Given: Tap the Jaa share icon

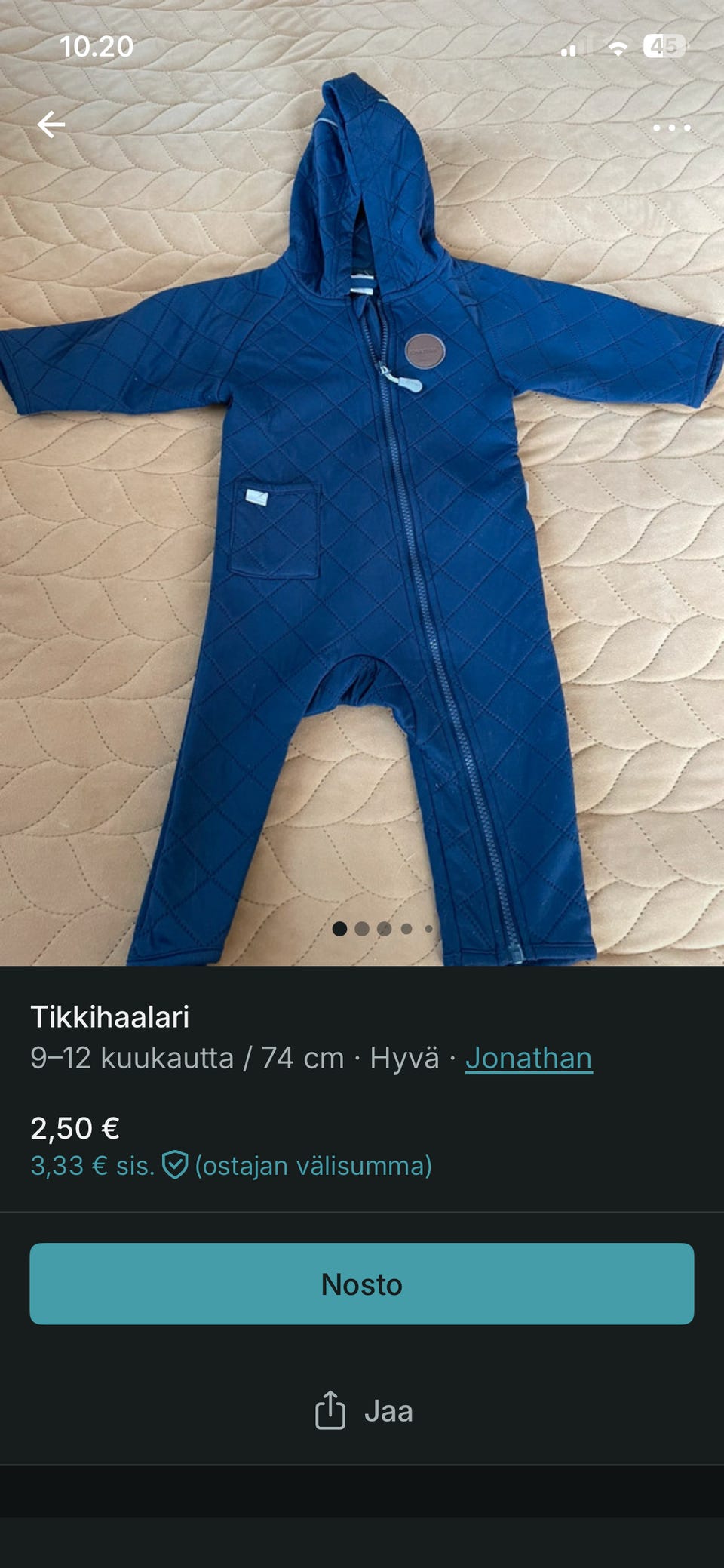Looking at the screenshot, I should (330, 1412).
